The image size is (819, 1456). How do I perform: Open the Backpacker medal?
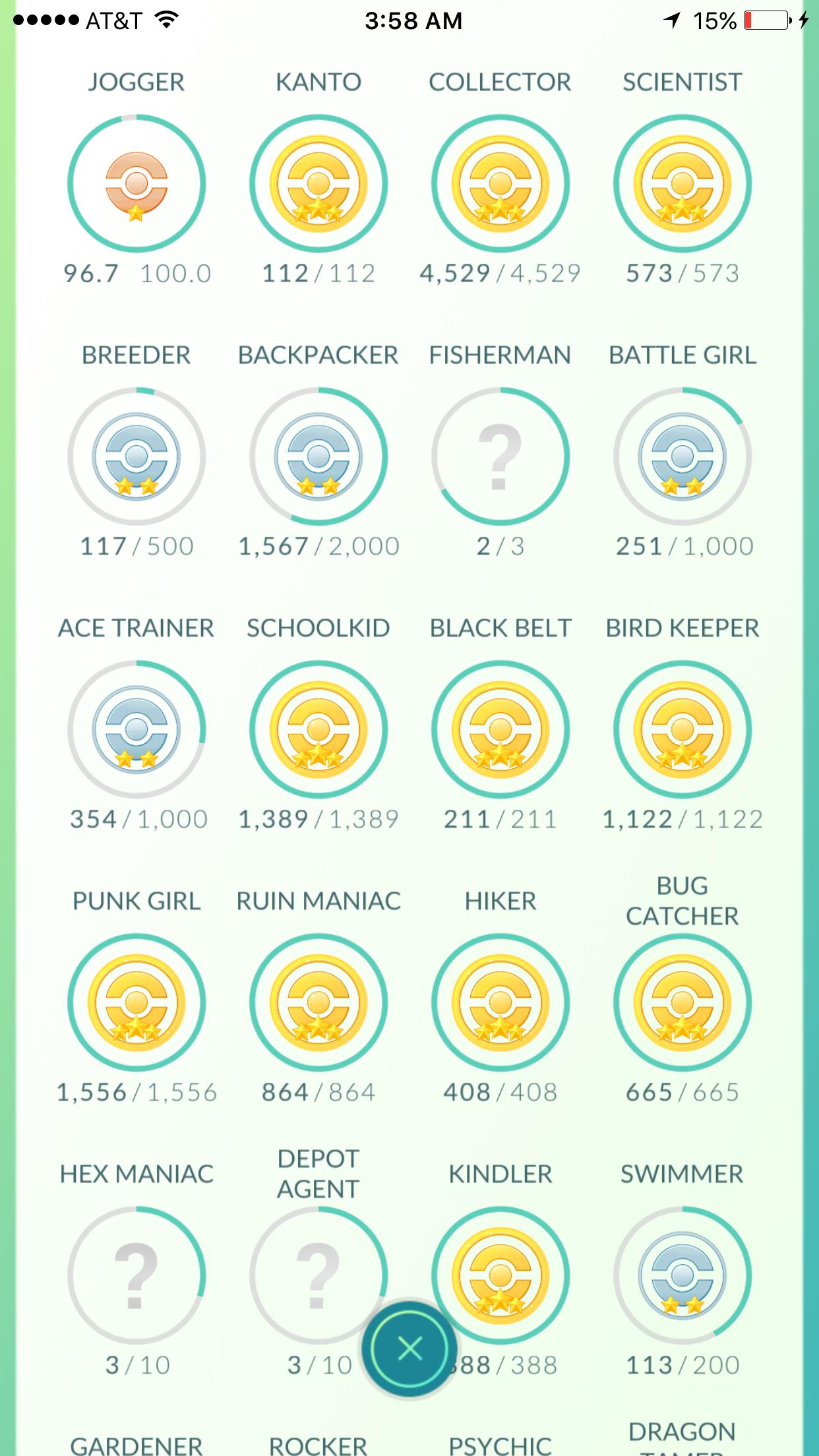[x=318, y=456]
